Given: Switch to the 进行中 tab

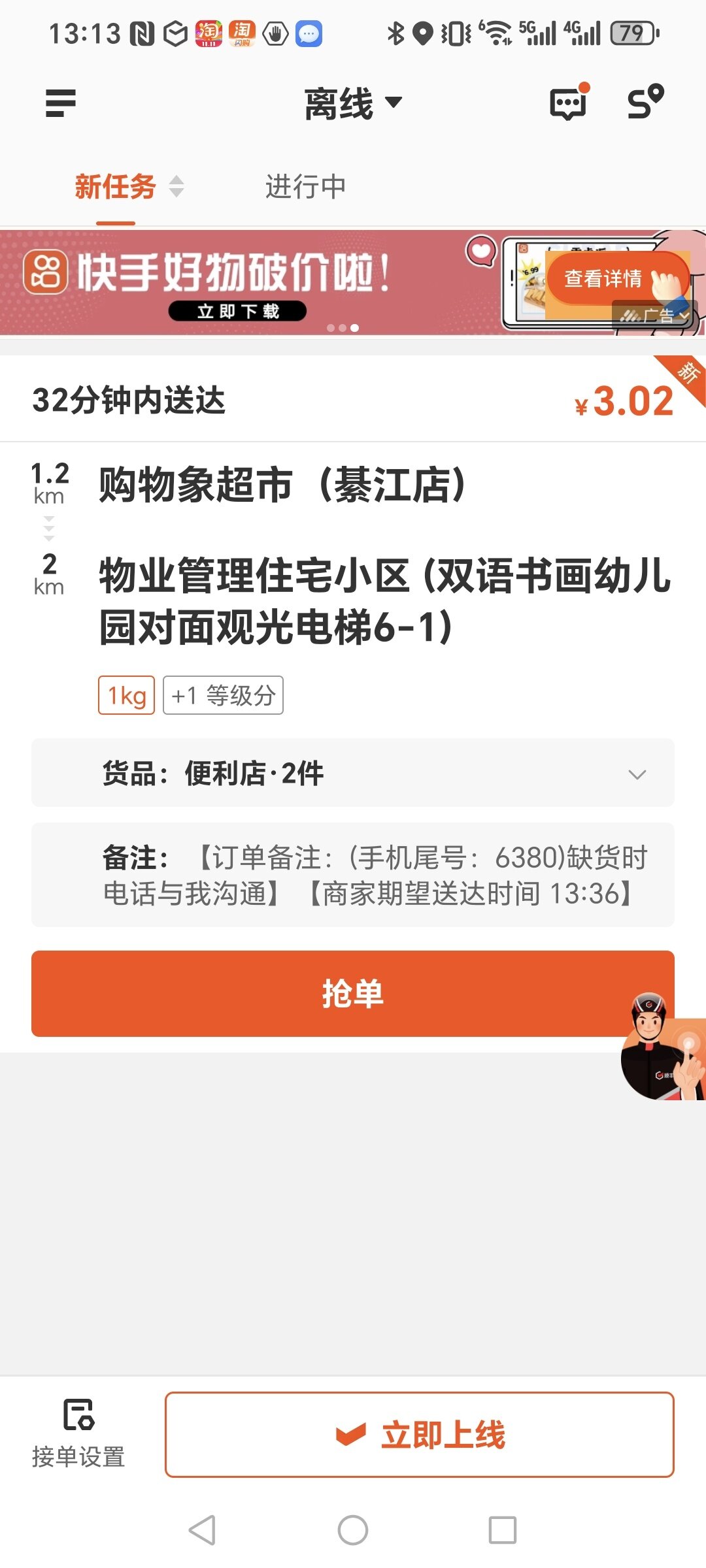Looking at the screenshot, I should coord(305,187).
